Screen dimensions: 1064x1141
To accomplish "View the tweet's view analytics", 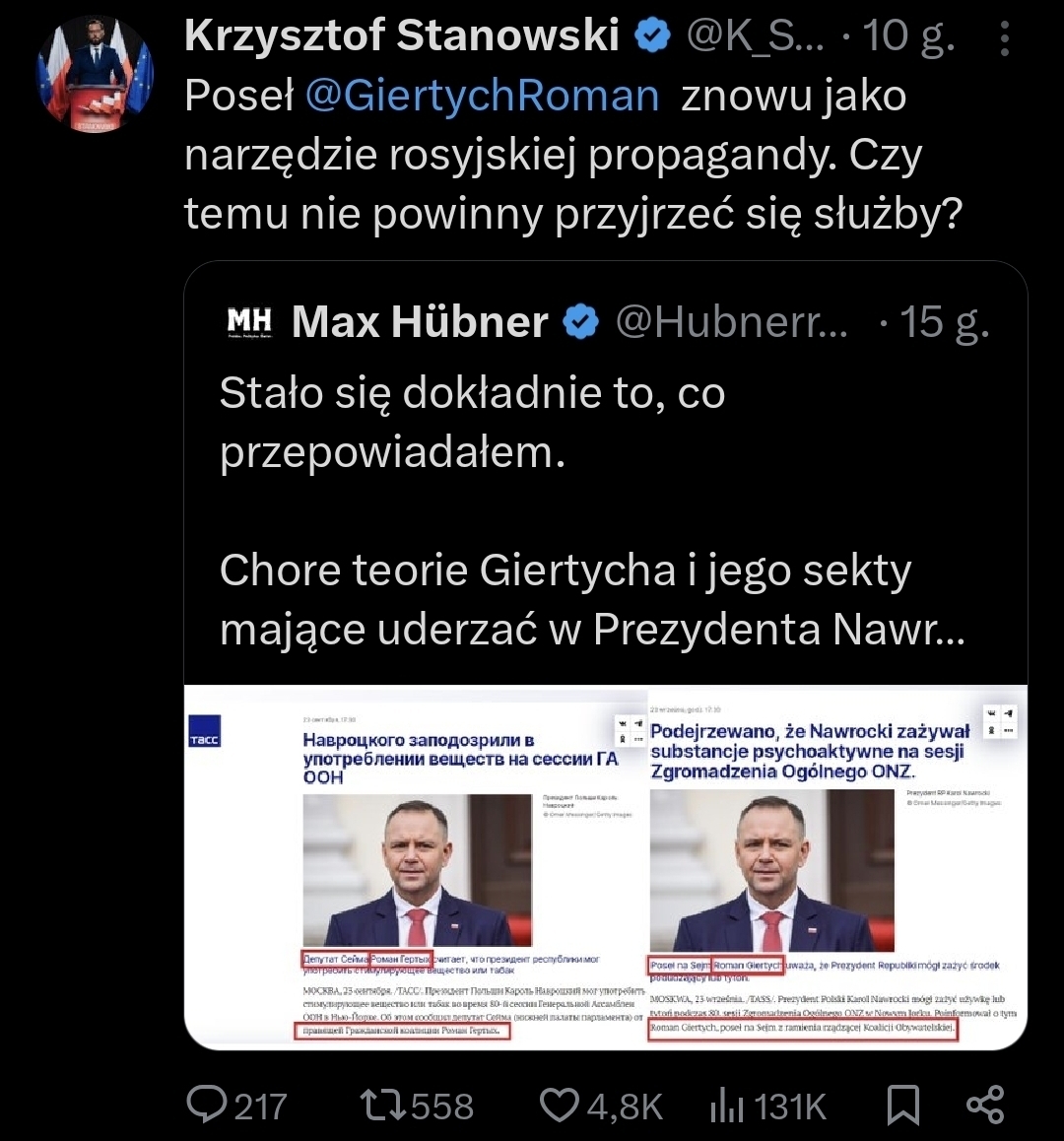I will (768, 1106).
